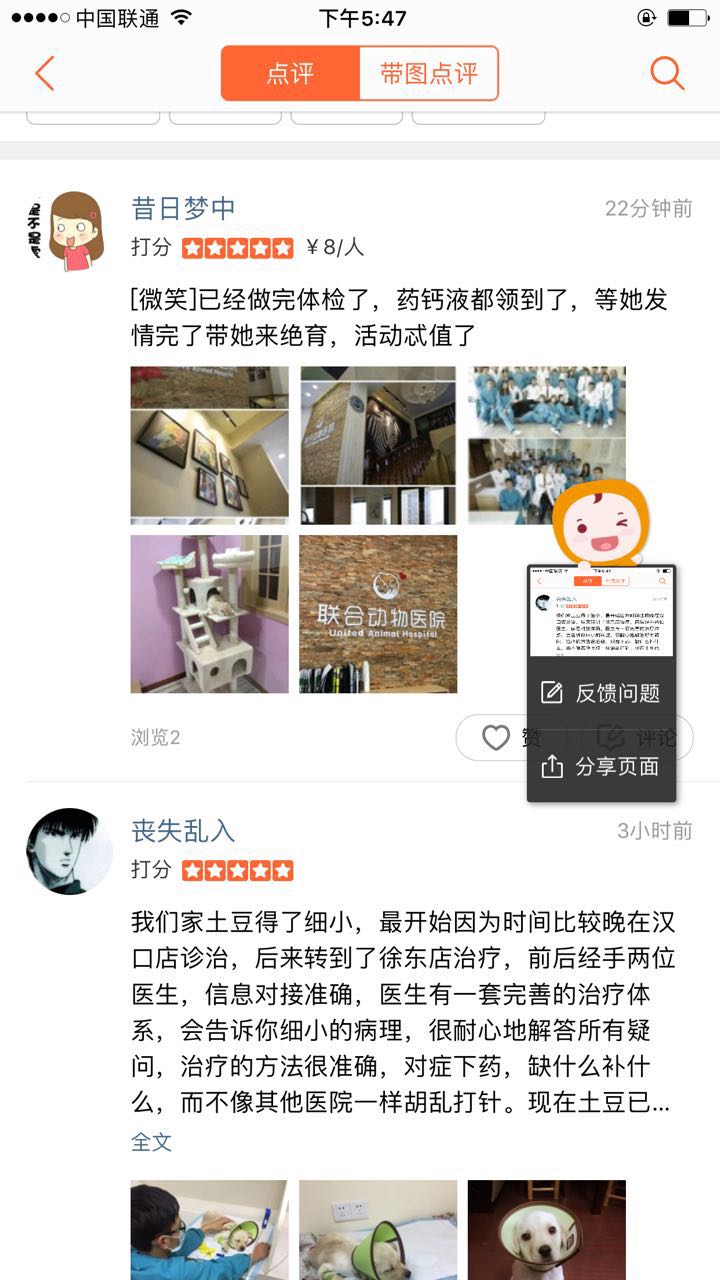Switch to the 带图点评 tab
Screen dimensions: 720x1280
(428, 74)
